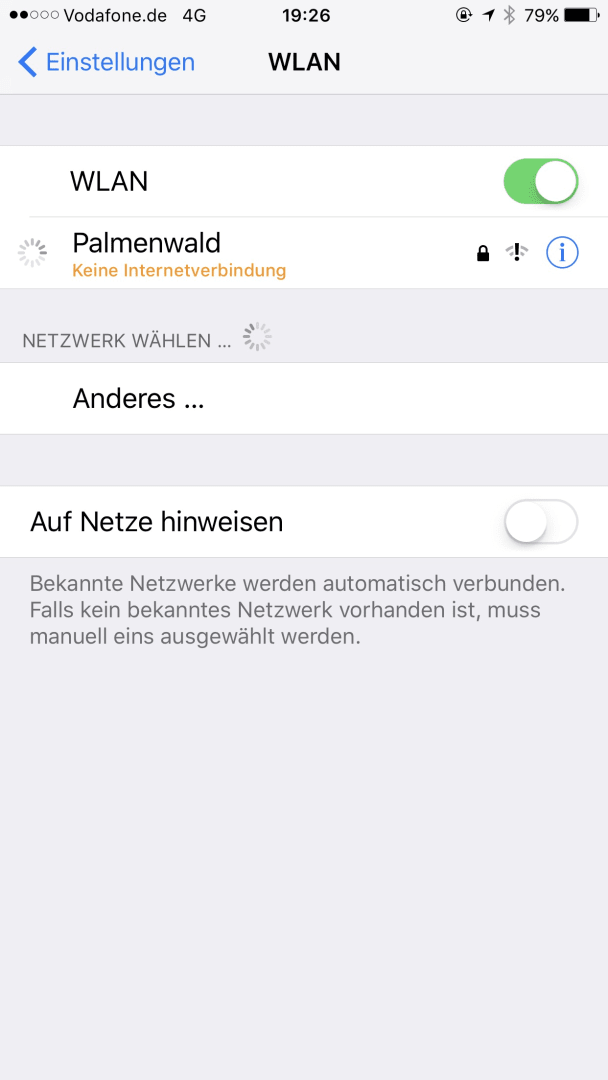Open info details for Palmenwald
Viewport: 608px width, 1080px height.
click(562, 253)
